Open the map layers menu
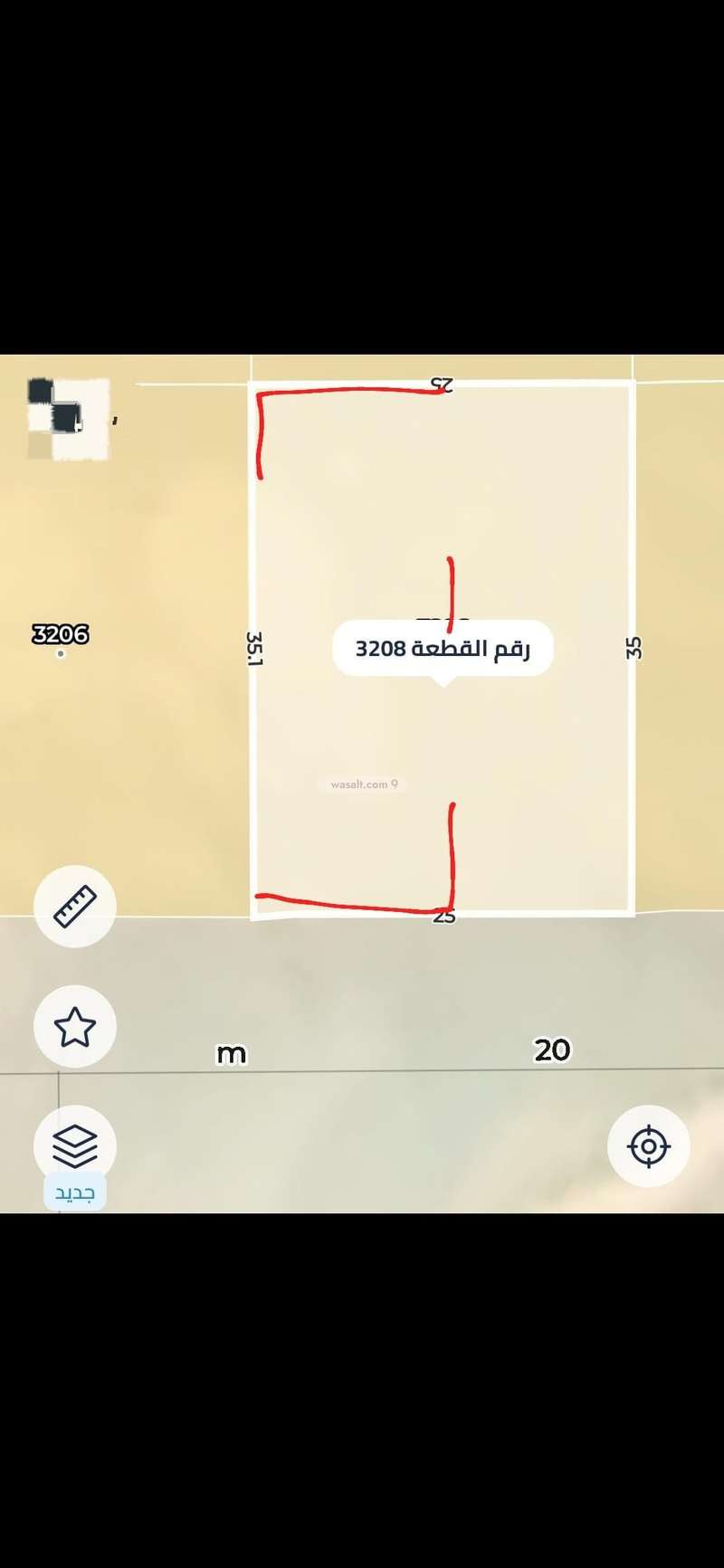The width and height of the screenshot is (724, 1568). pyautogui.click(x=75, y=1146)
